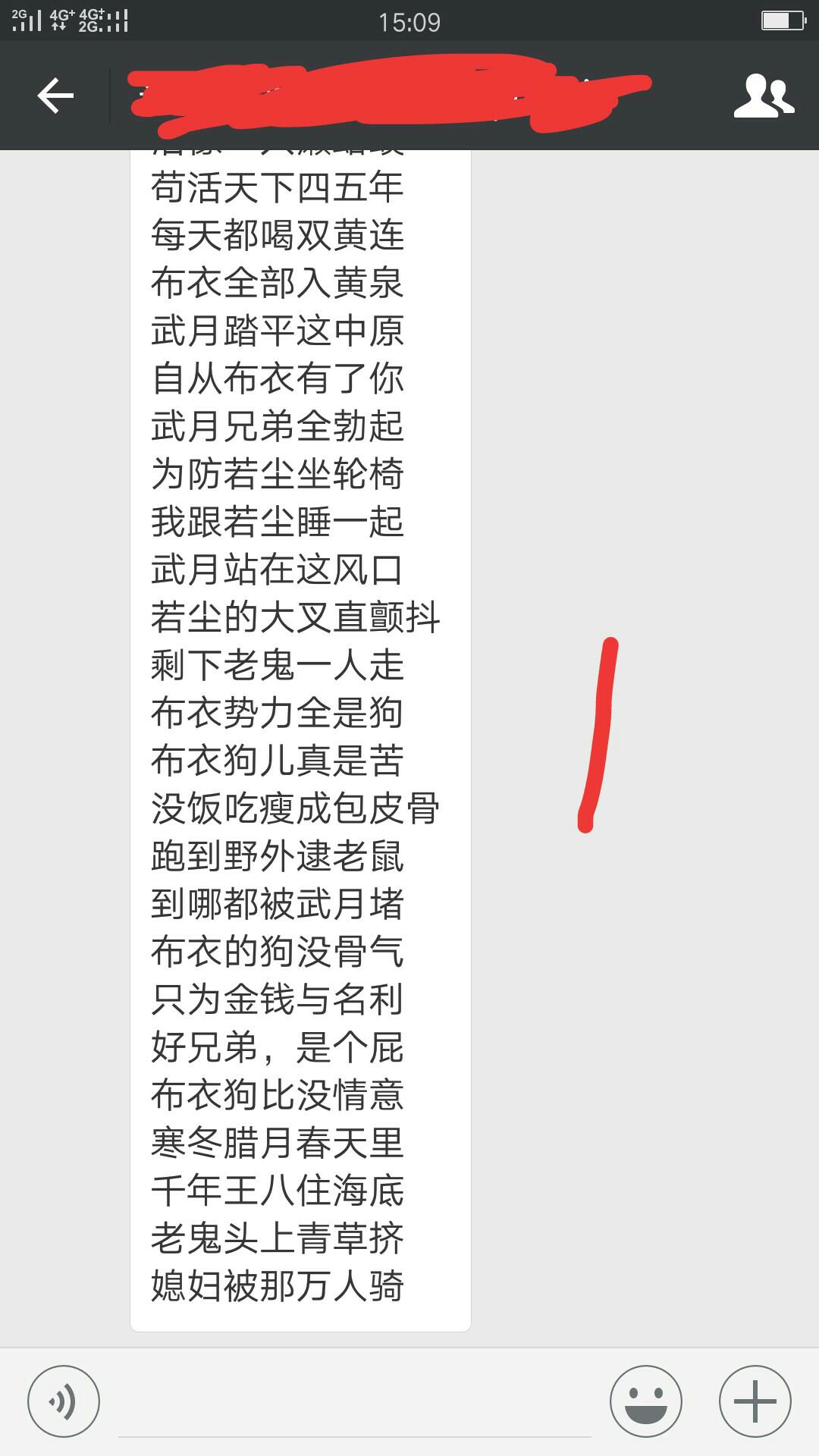
Task: Open the group members icon
Action: click(764, 96)
